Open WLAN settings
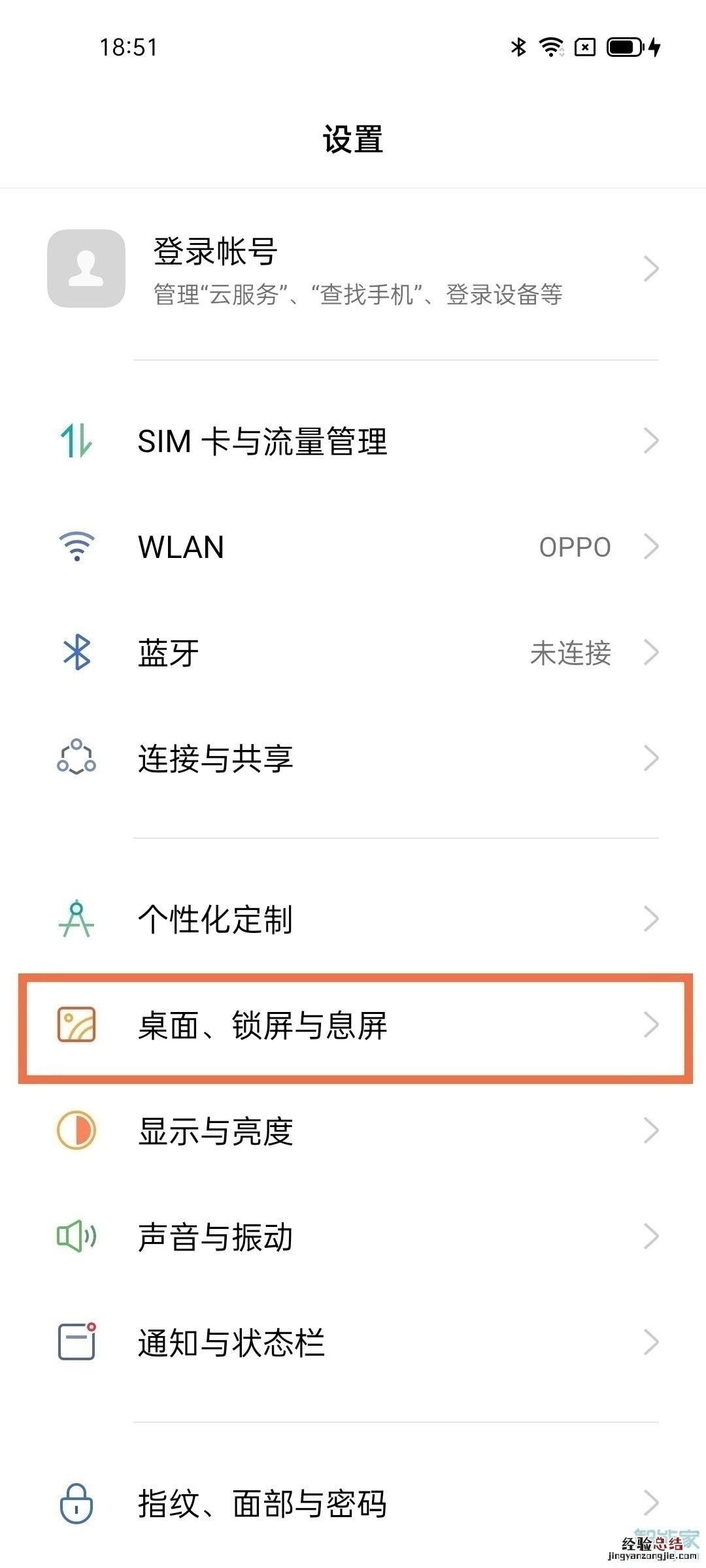This screenshot has height=1568, width=706. pos(353,547)
